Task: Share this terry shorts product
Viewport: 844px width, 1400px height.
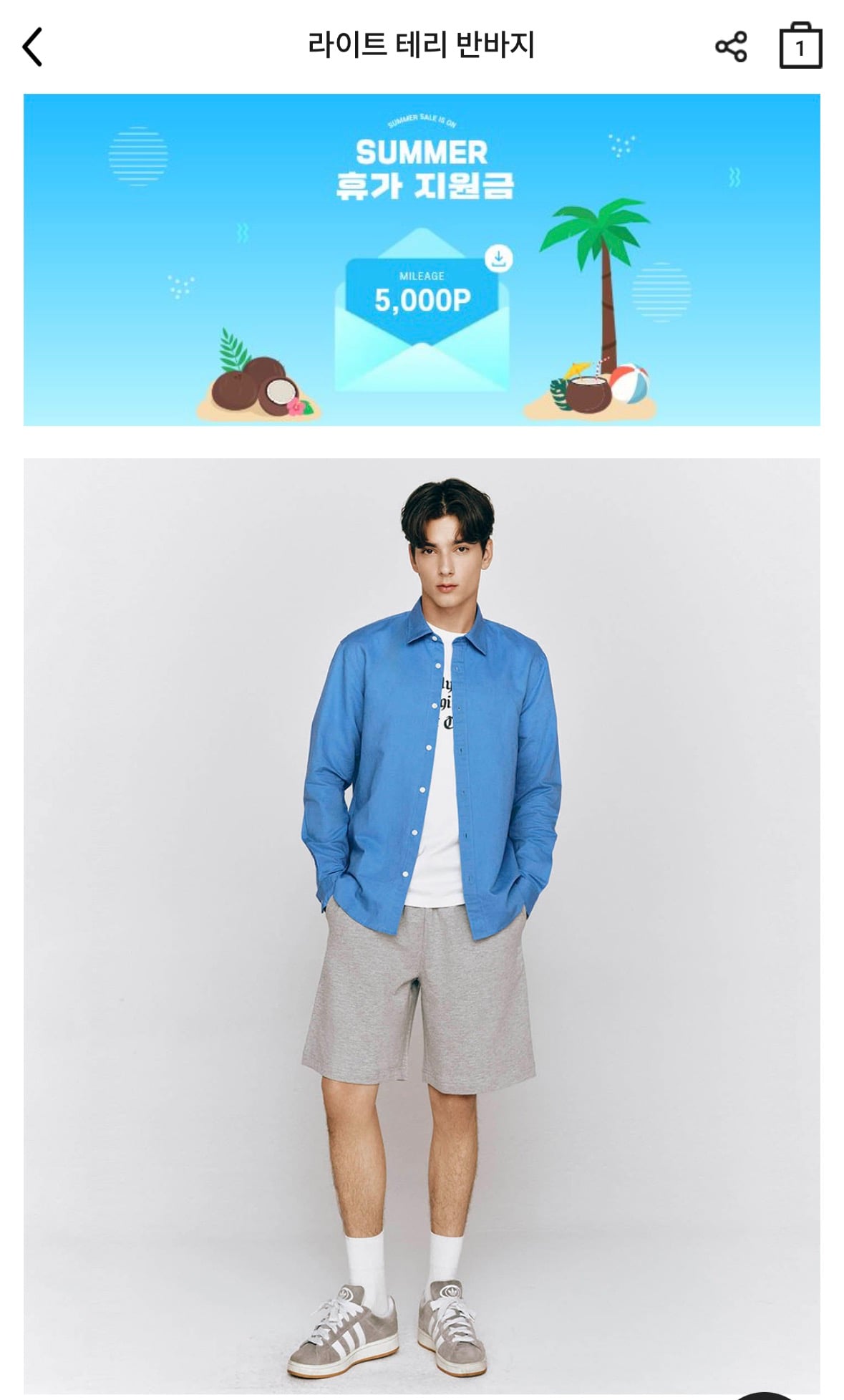Action: 730,47
